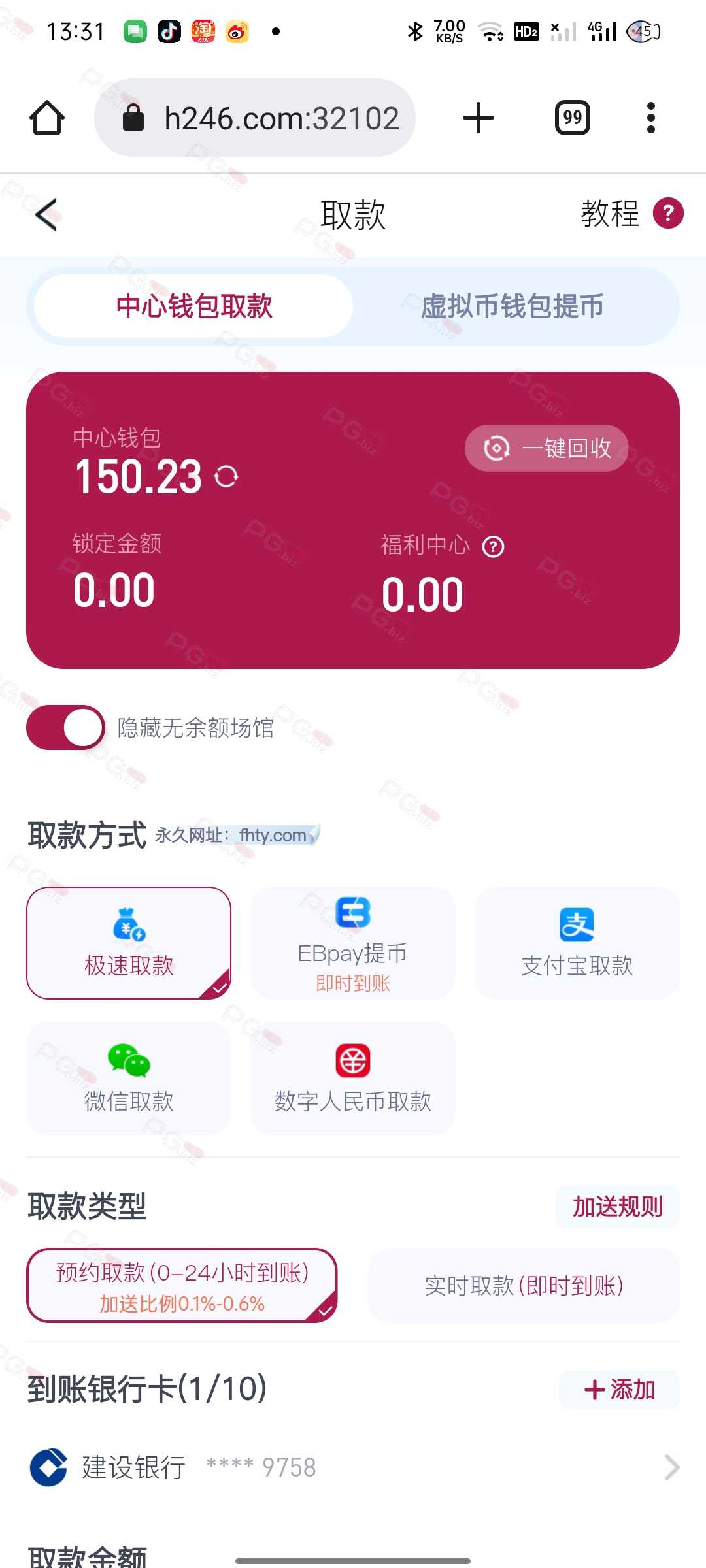
Task: Refresh the 中心钱包 balance
Action: pyautogui.click(x=227, y=476)
